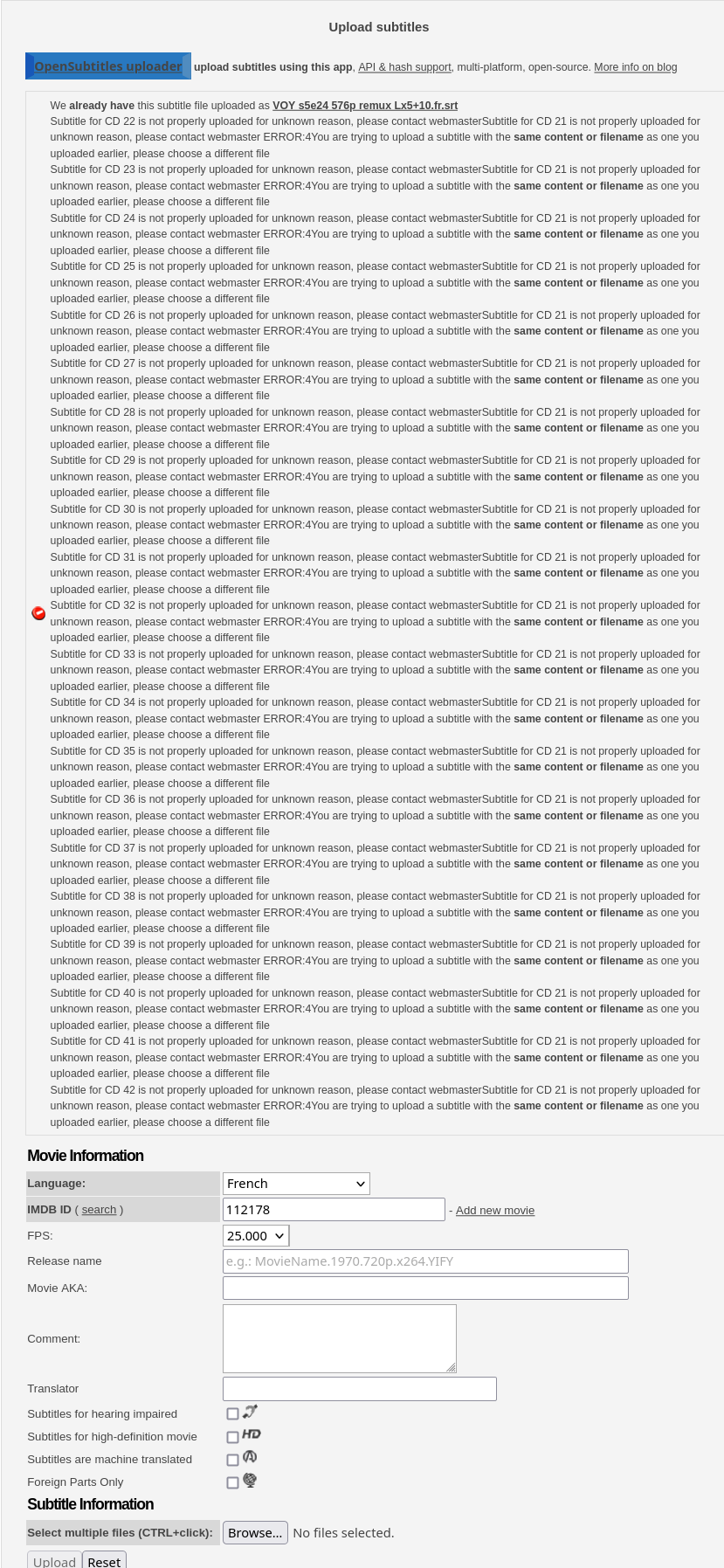Open the VOY s5e24 subtitle file link

tap(365, 106)
